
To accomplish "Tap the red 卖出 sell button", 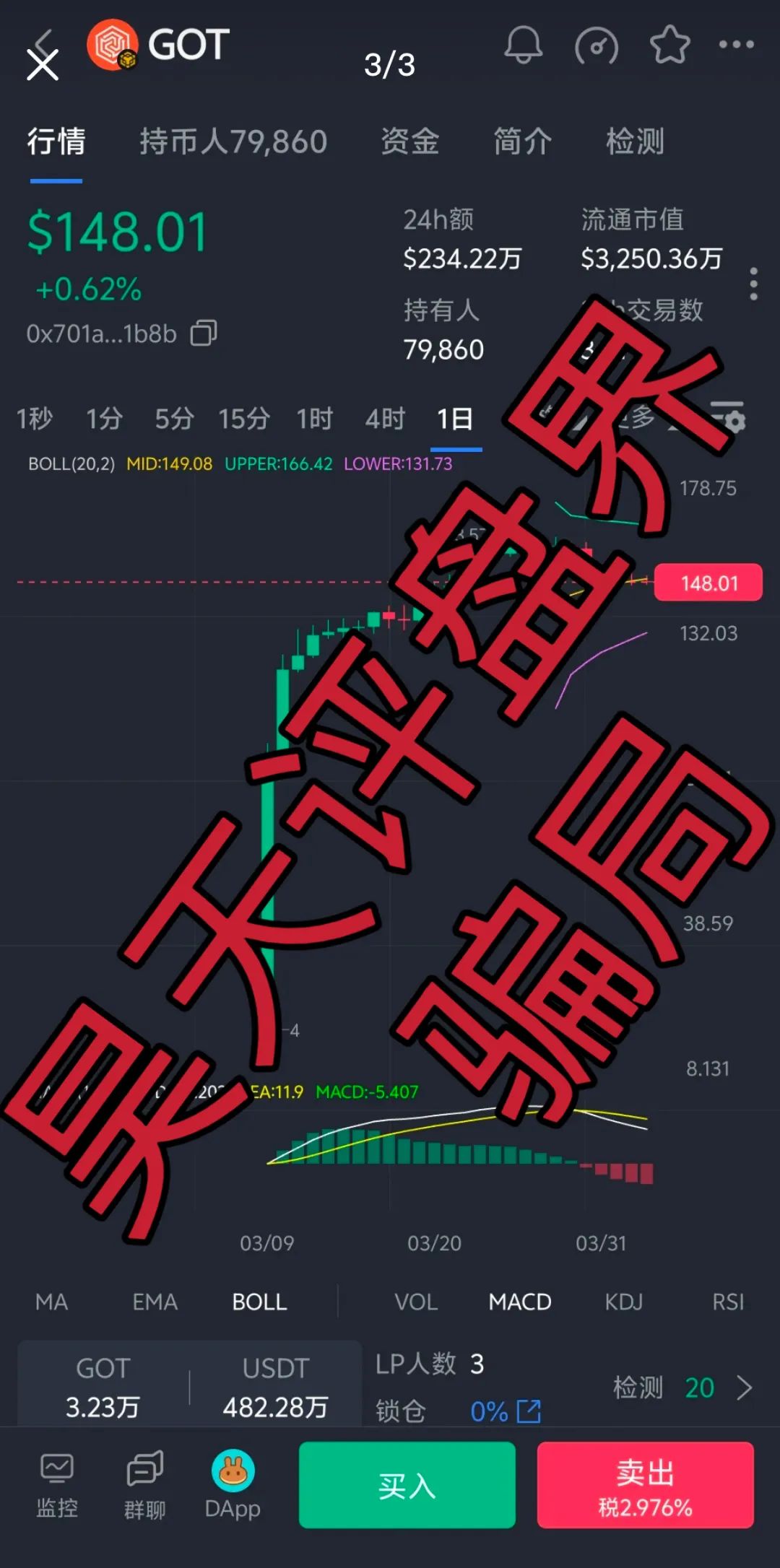I will [x=645, y=1486].
